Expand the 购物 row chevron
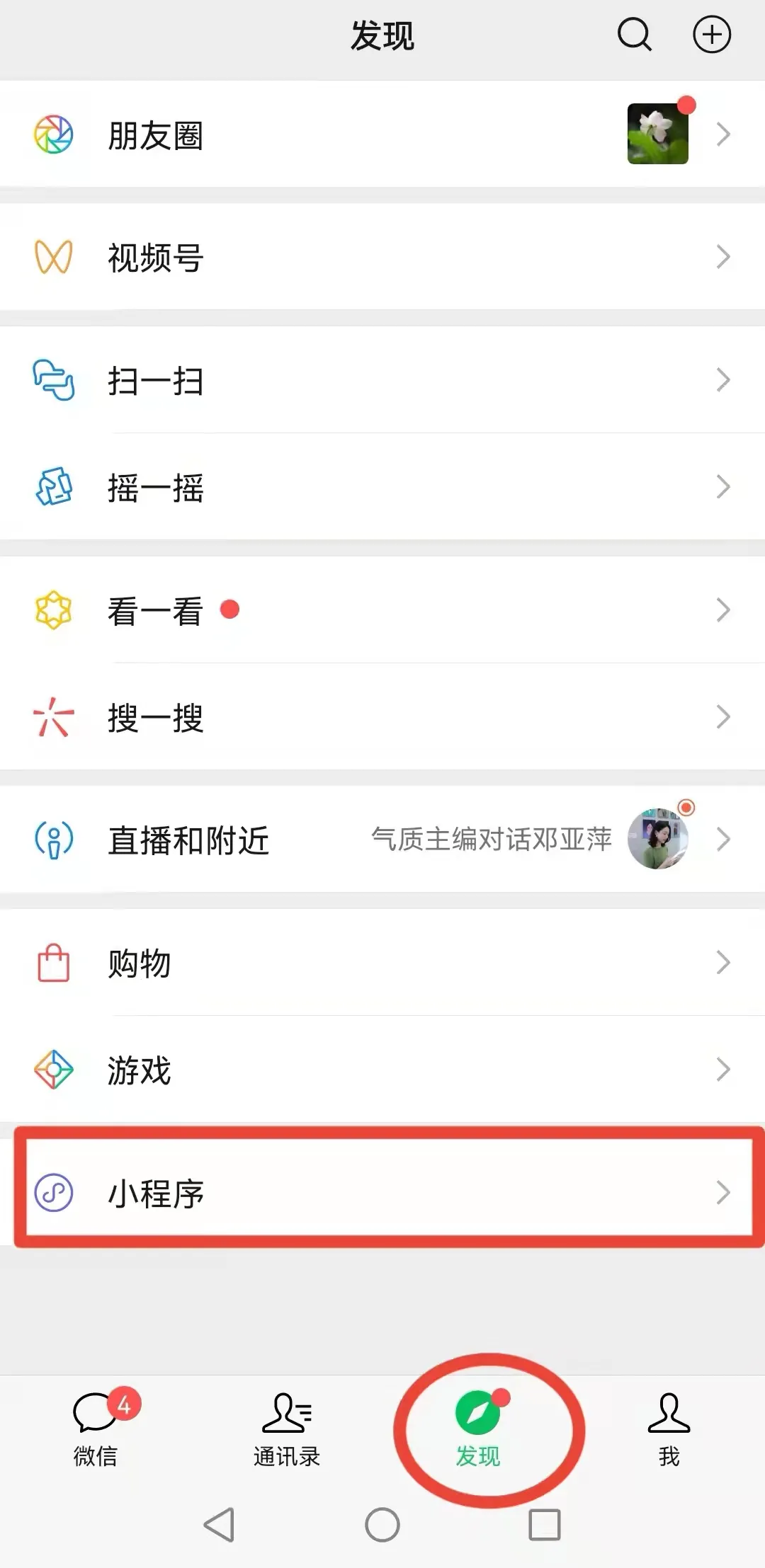Image resolution: width=765 pixels, height=1568 pixels. click(x=723, y=962)
